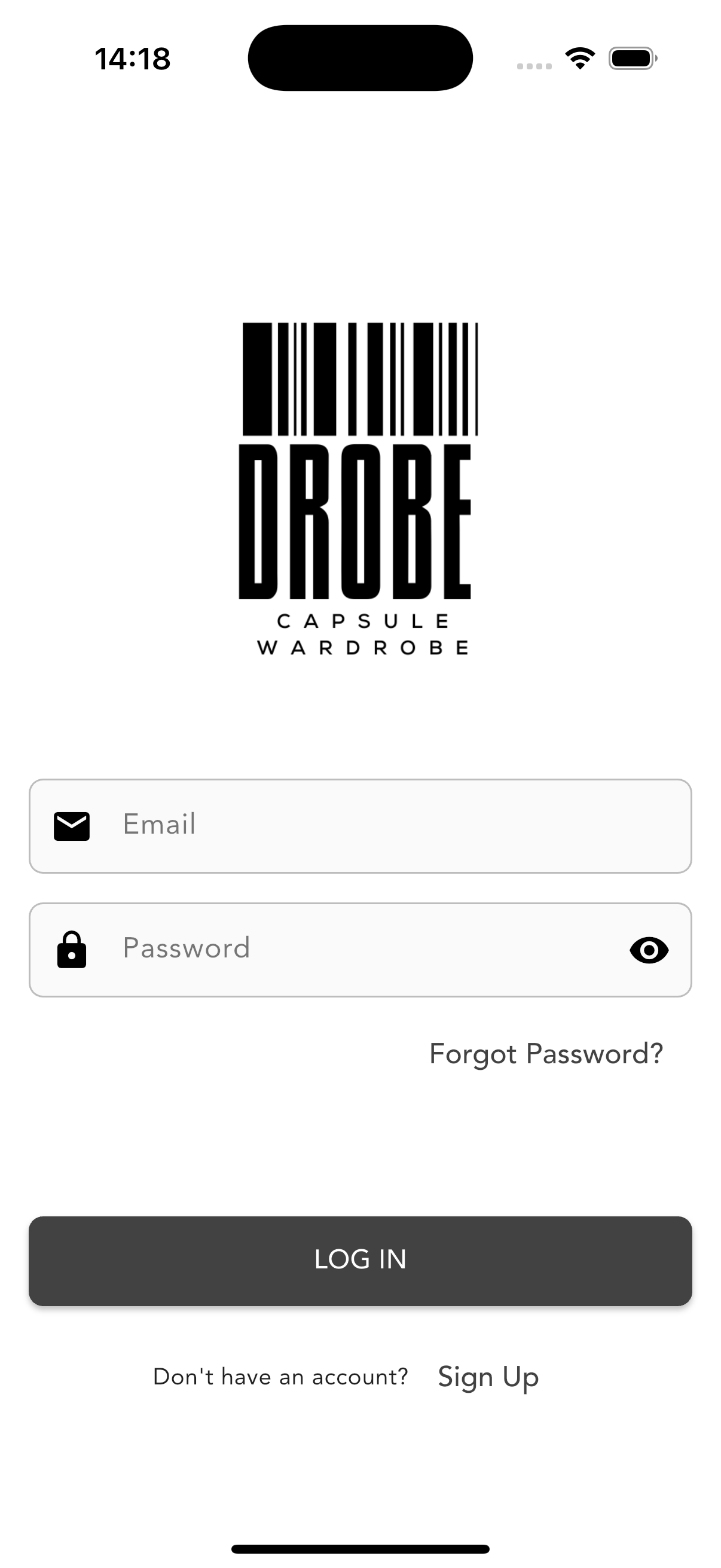The height and width of the screenshot is (1568, 721).
Task: Click the envelope icon in the Email field
Action: 72,825
